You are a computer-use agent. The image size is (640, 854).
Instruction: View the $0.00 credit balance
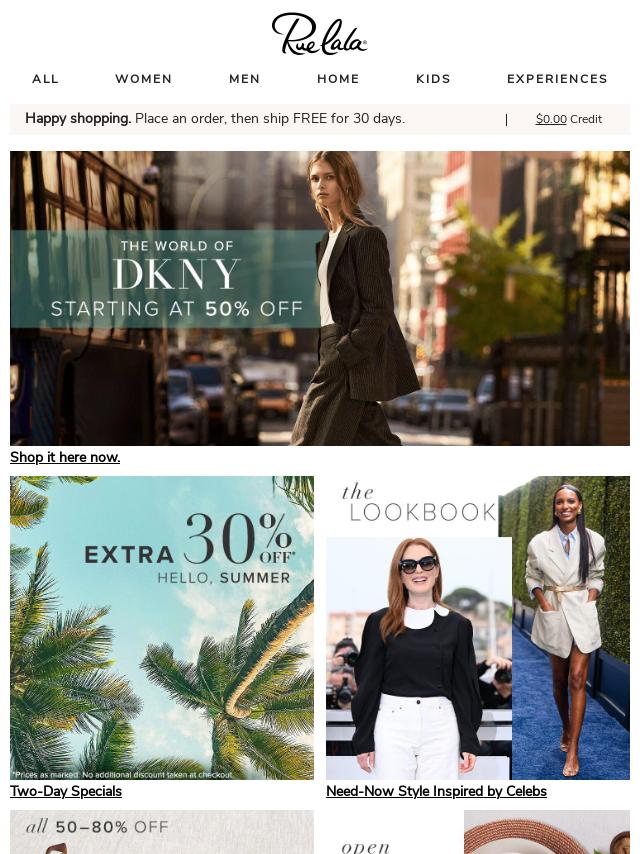(x=551, y=119)
